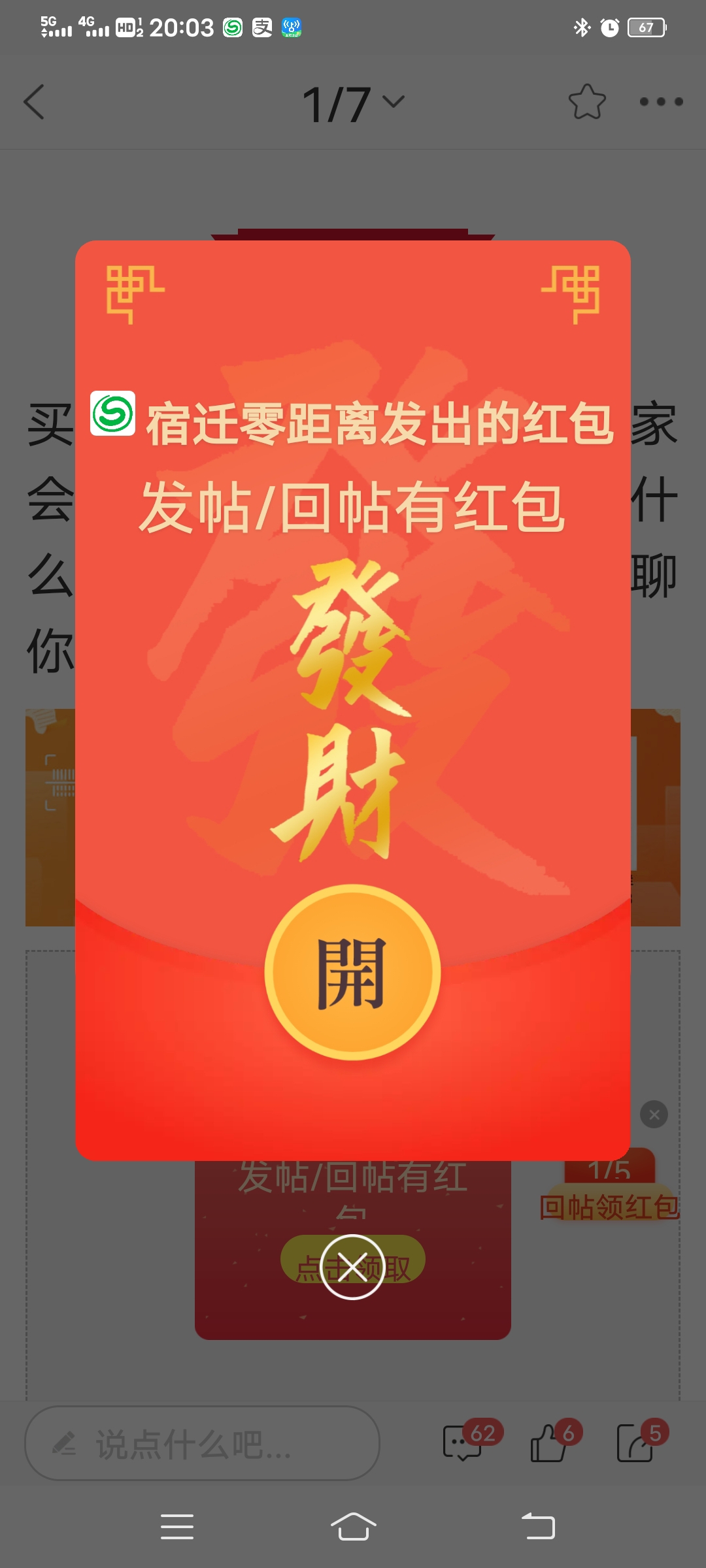
Task: Go back using the top-left arrow
Action: click(x=34, y=102)
